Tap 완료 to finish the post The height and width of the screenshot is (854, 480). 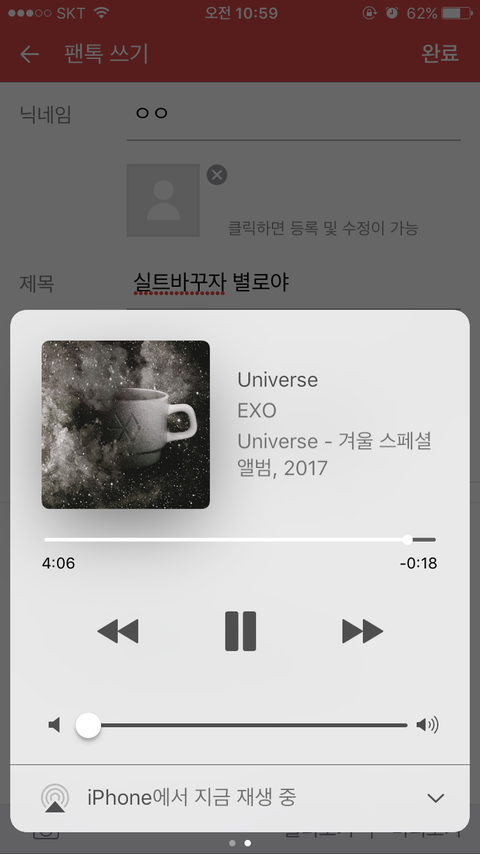pos(440,53)
